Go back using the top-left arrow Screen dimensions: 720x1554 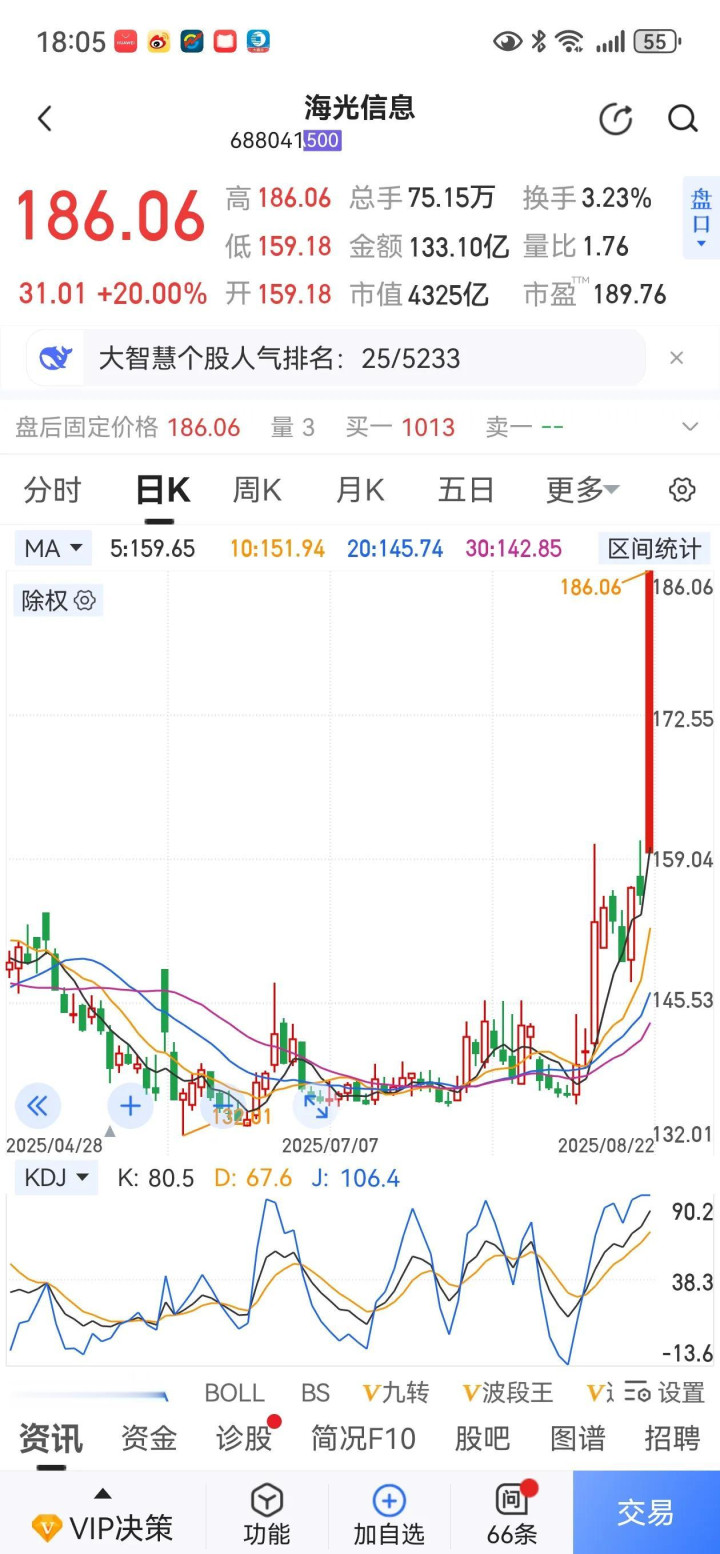point(44,119)
